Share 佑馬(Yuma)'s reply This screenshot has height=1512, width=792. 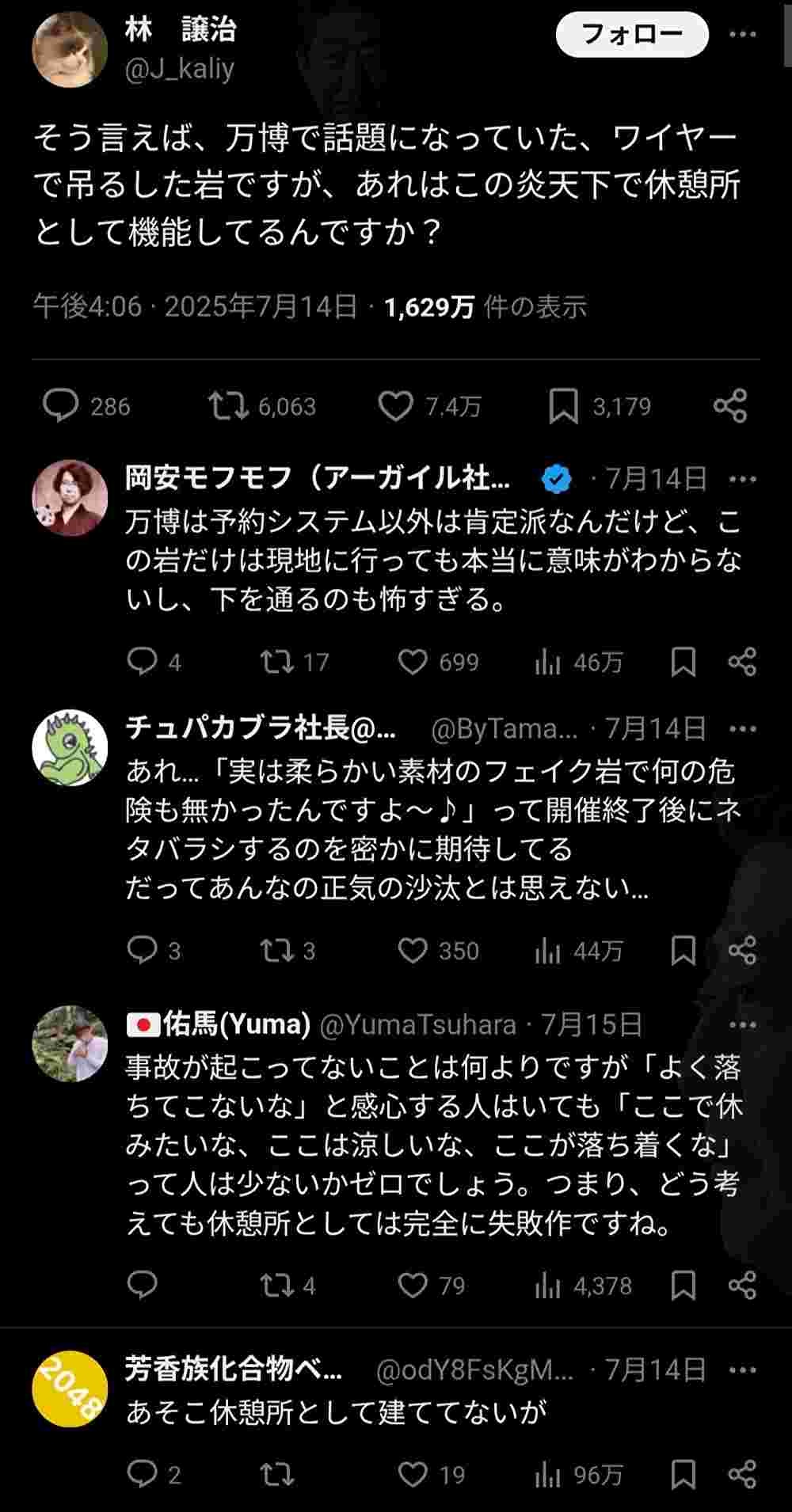(x=742, y=1285)
